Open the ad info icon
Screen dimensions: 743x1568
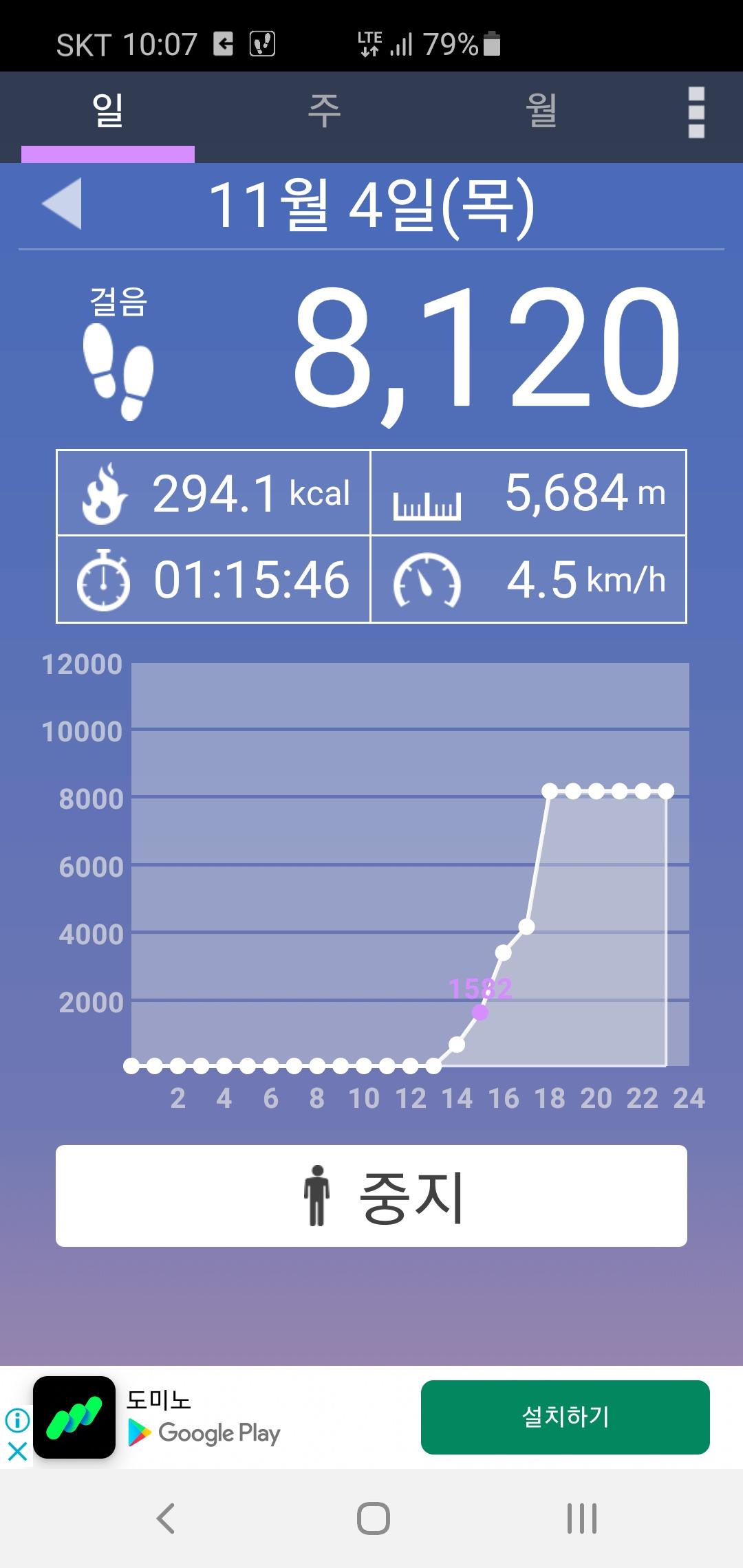[17, 1419]
